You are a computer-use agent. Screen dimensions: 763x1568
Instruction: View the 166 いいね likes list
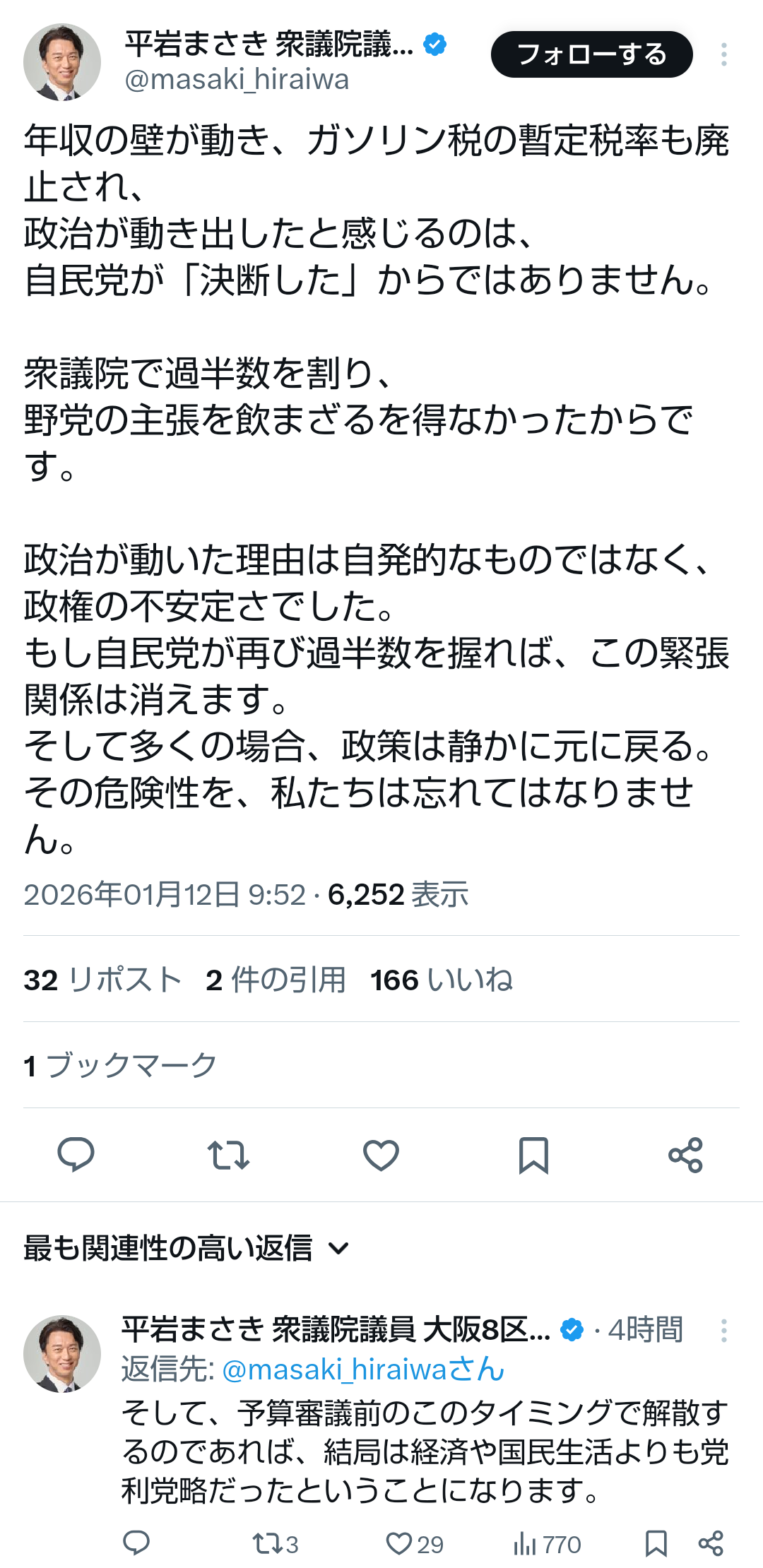pos(442,980)
